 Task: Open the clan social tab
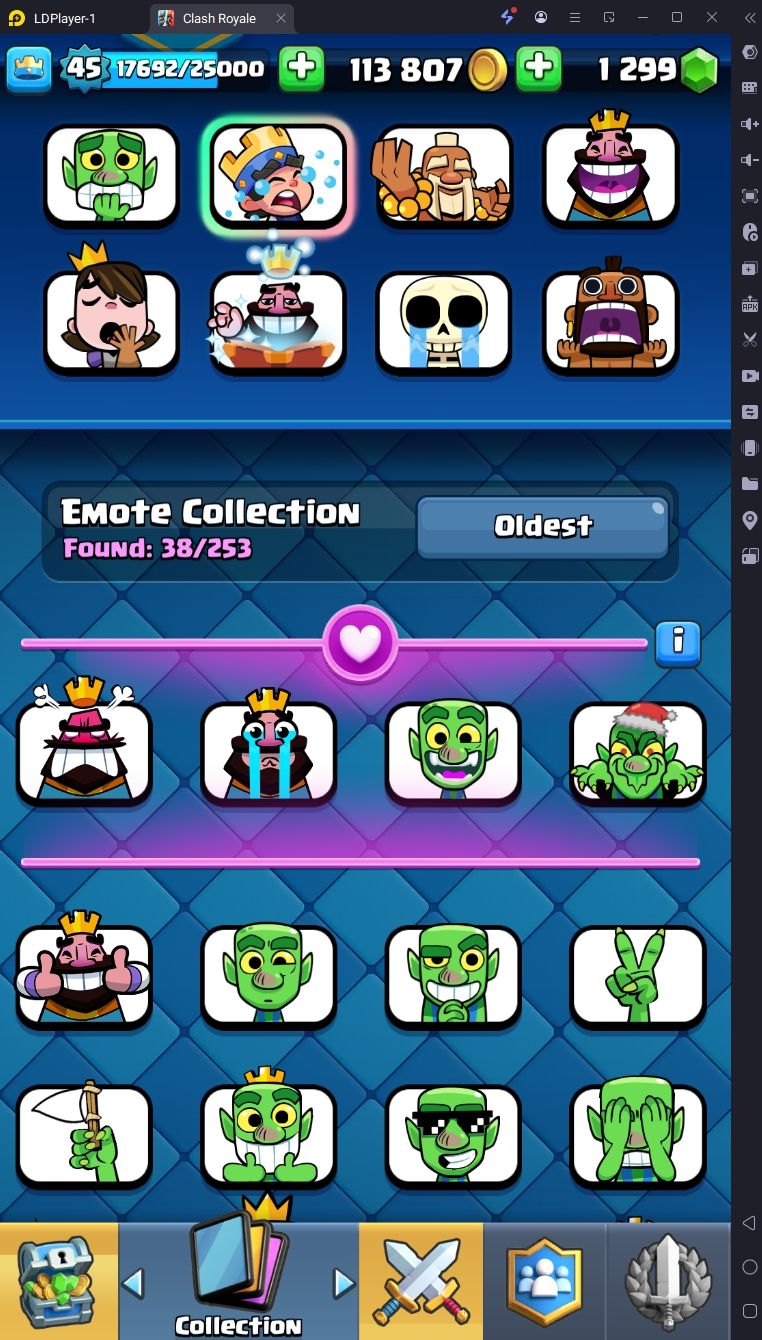pyautogui.click(x=544, y=1282)
